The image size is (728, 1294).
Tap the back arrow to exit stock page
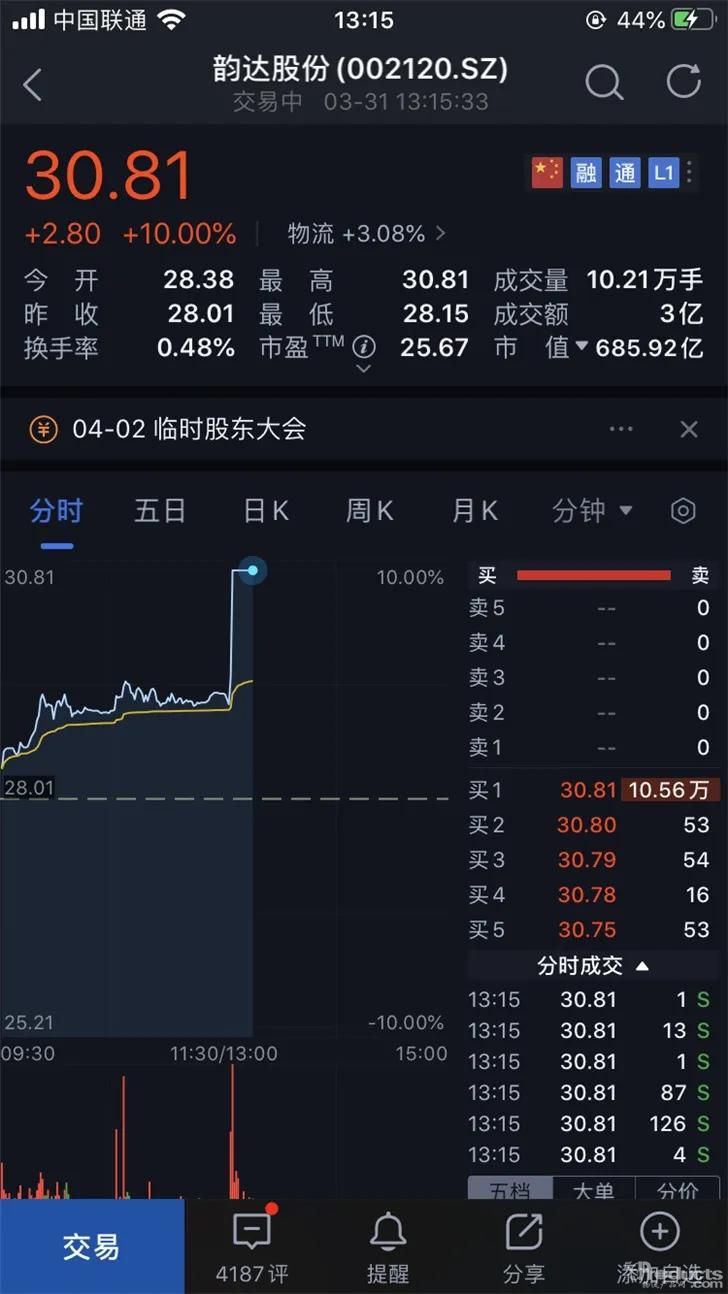[x=33, y=84]
